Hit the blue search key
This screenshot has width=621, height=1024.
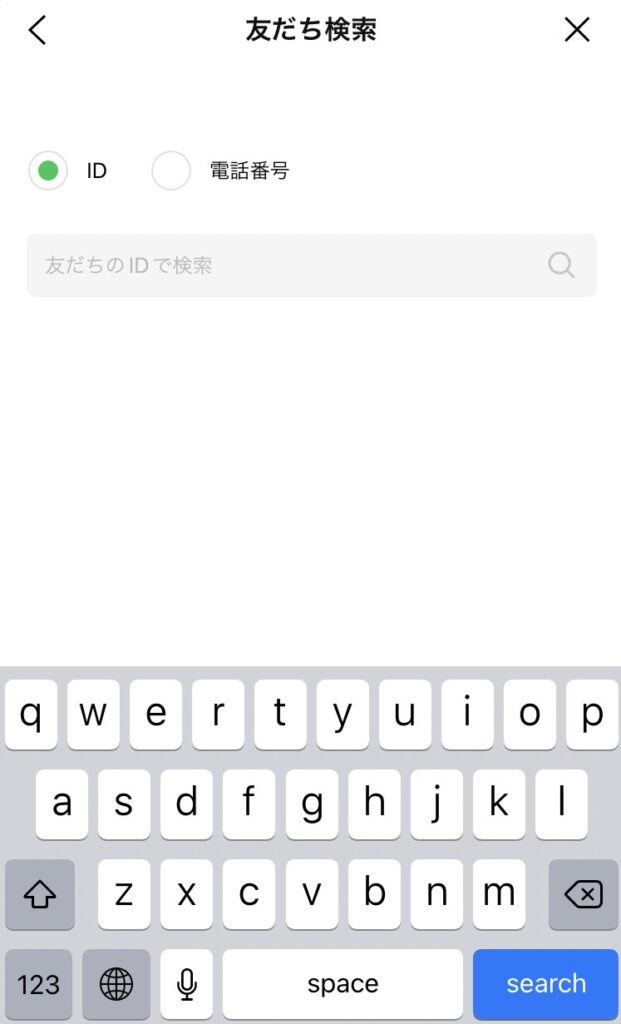point(545,984)
